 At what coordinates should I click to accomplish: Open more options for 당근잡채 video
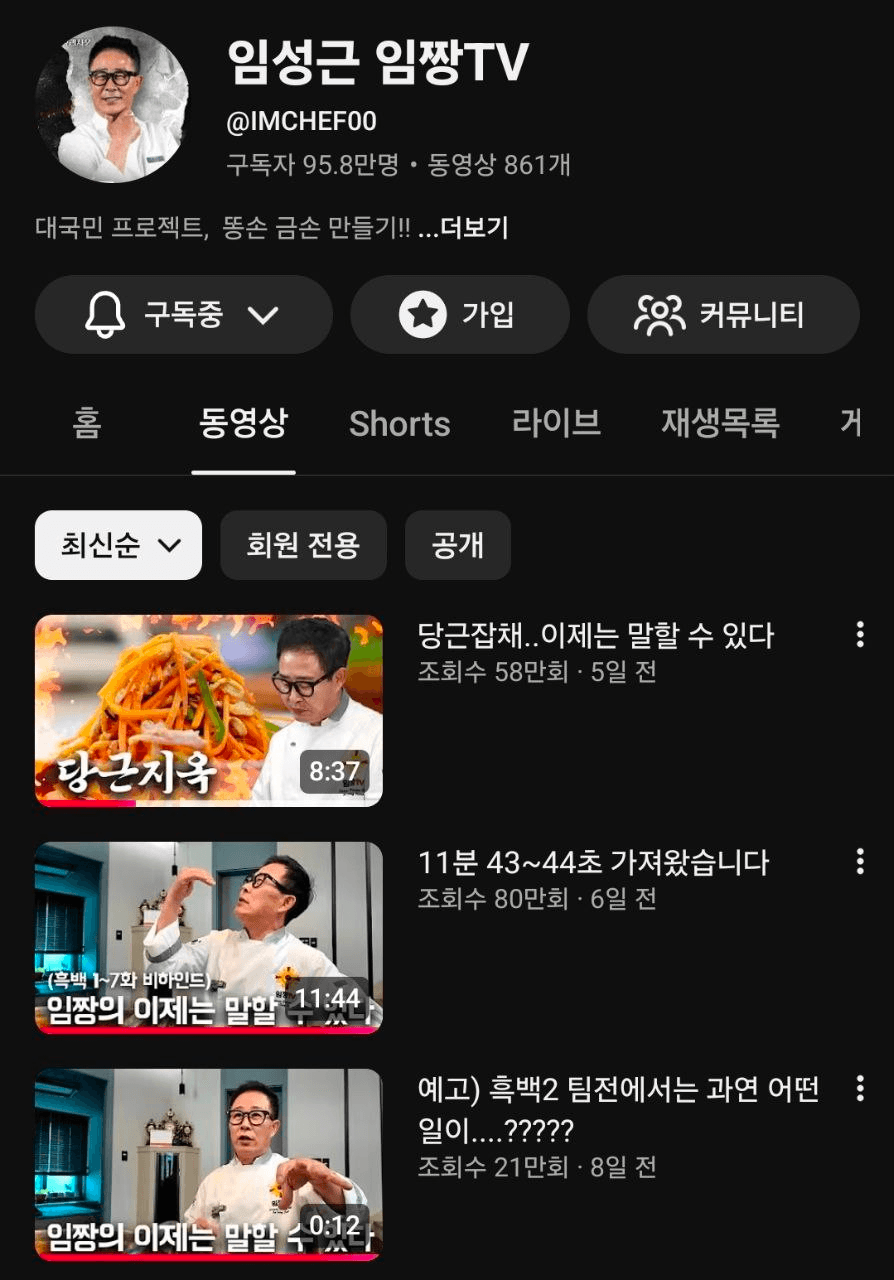pyautogui.click(x=859, y=634)
